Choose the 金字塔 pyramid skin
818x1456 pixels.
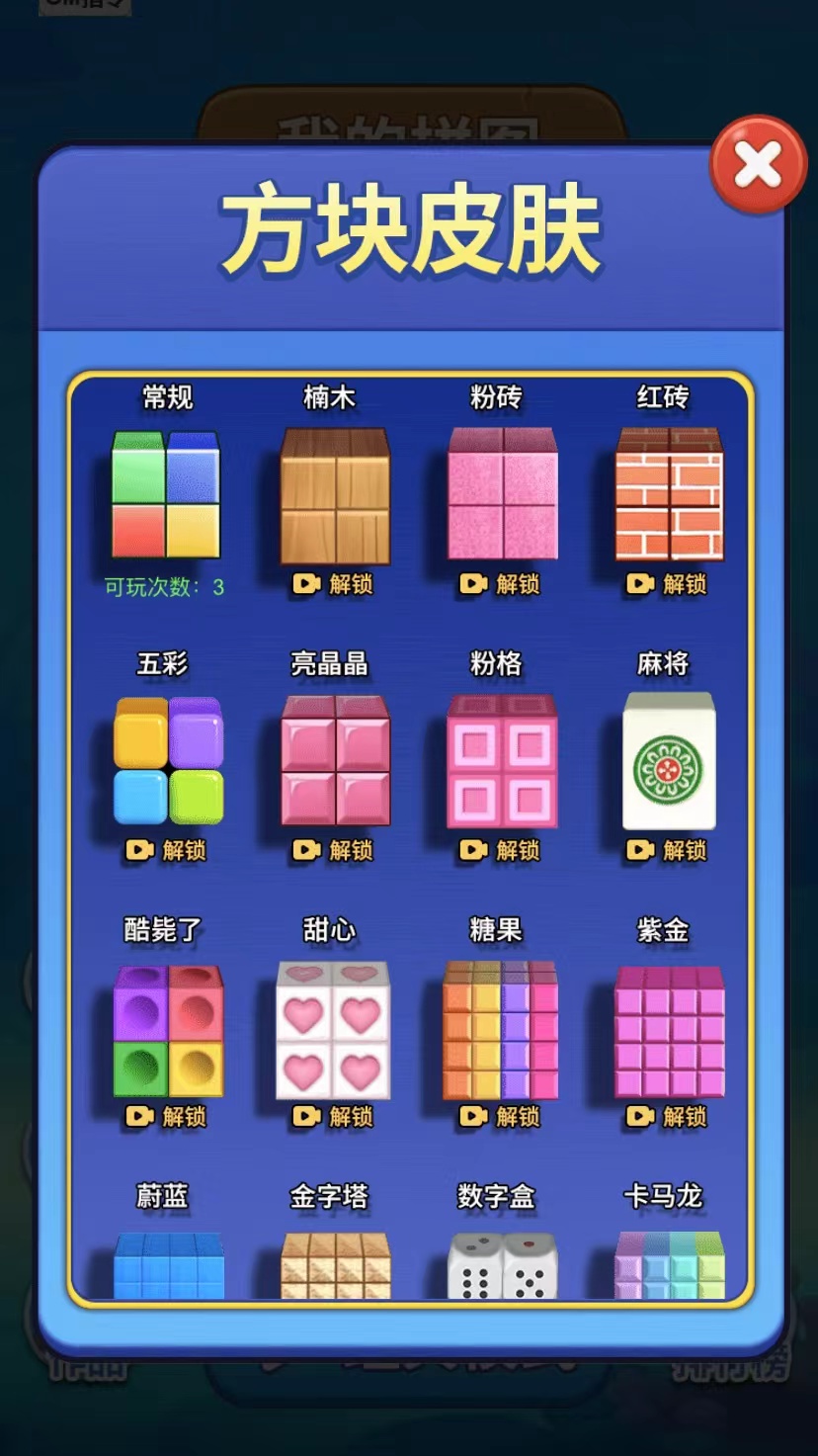pyautogui.click(x=335, y=1263)
